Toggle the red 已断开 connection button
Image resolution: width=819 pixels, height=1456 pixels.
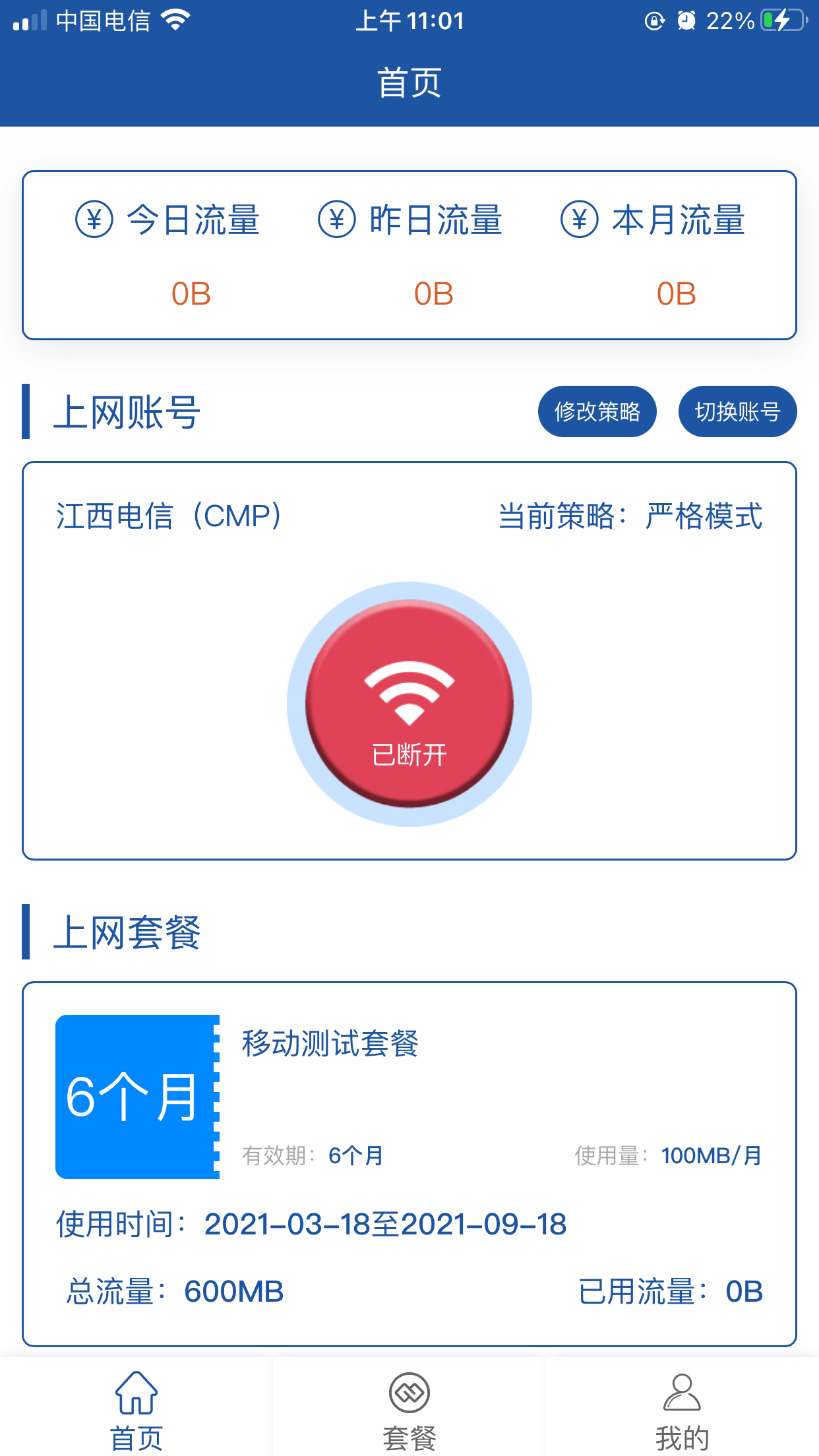point(409,704)
